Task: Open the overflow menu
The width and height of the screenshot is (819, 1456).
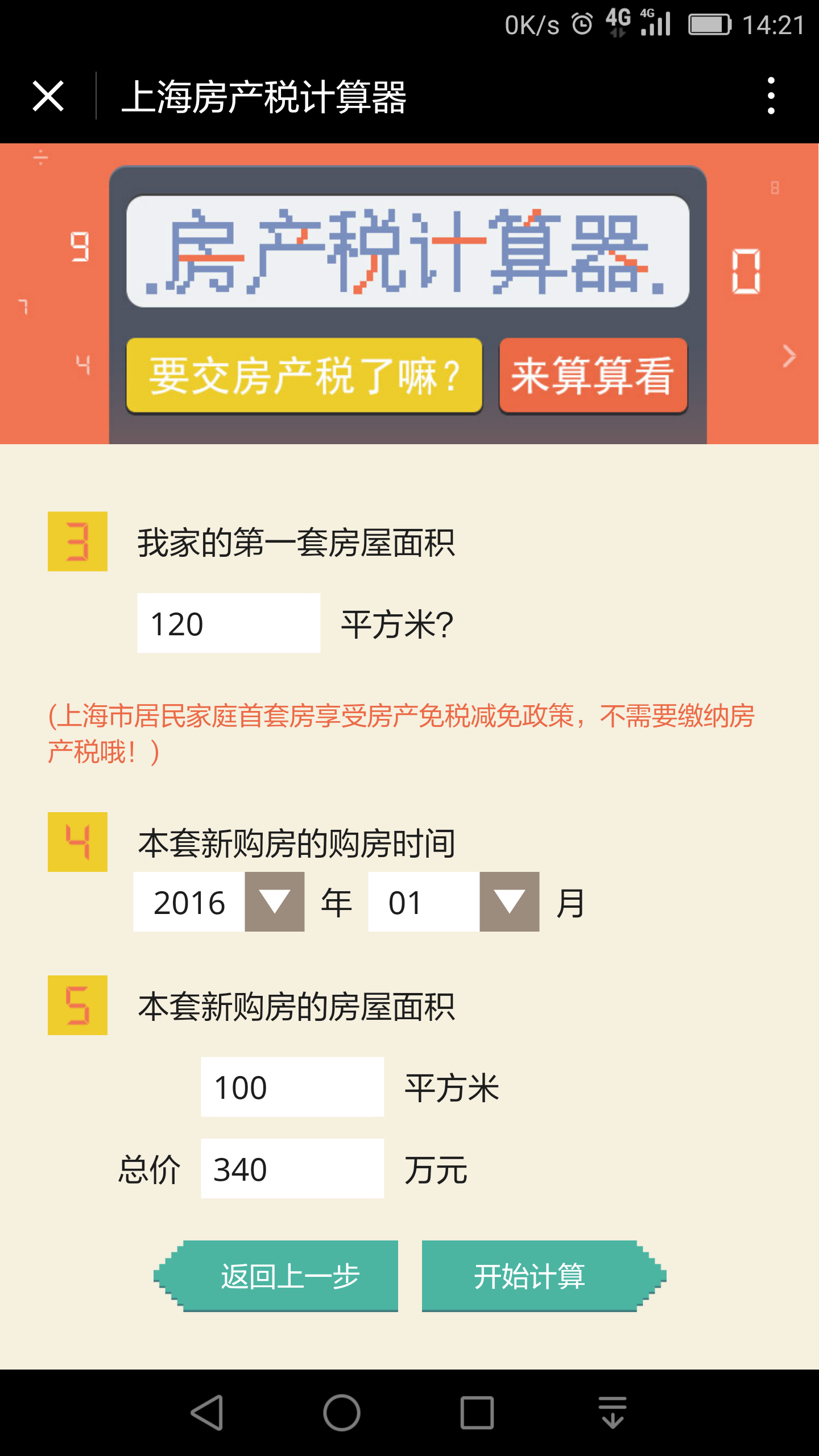Action: coord(771,96)
